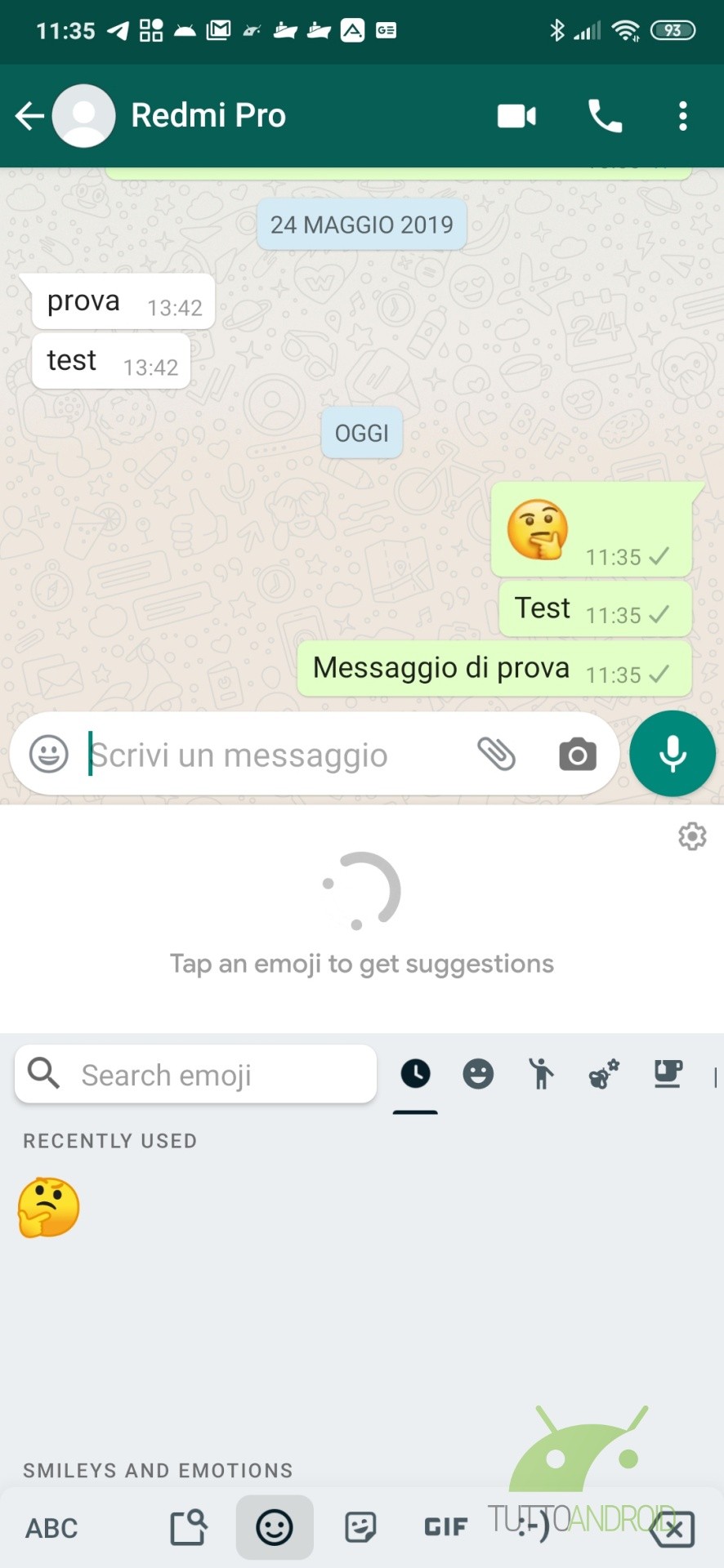Viewport: 724px width, 1568px height.
Task: Open Redmi Pro contact info
Action: 208,115
